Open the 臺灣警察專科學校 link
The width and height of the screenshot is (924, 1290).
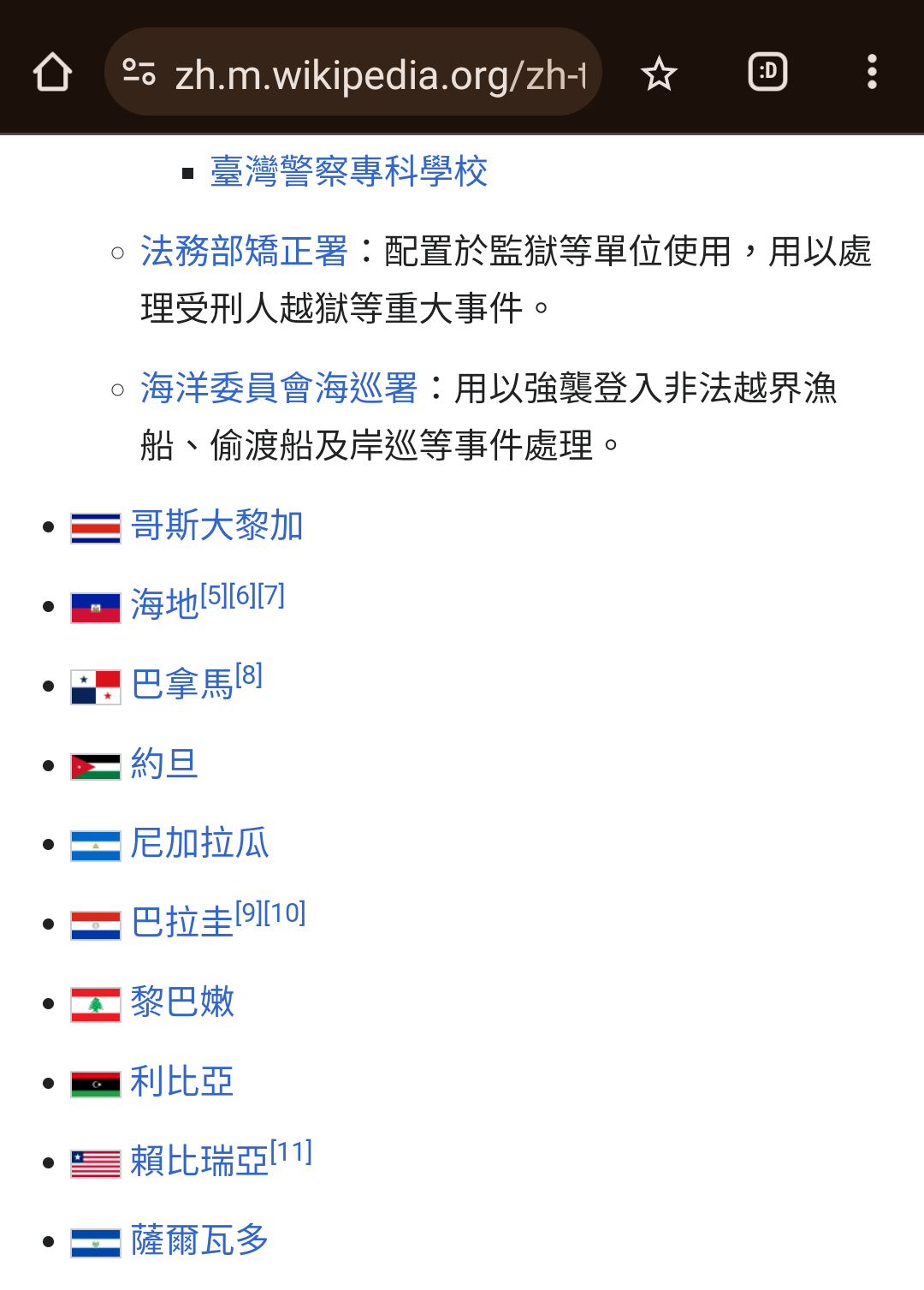(348, 172)
